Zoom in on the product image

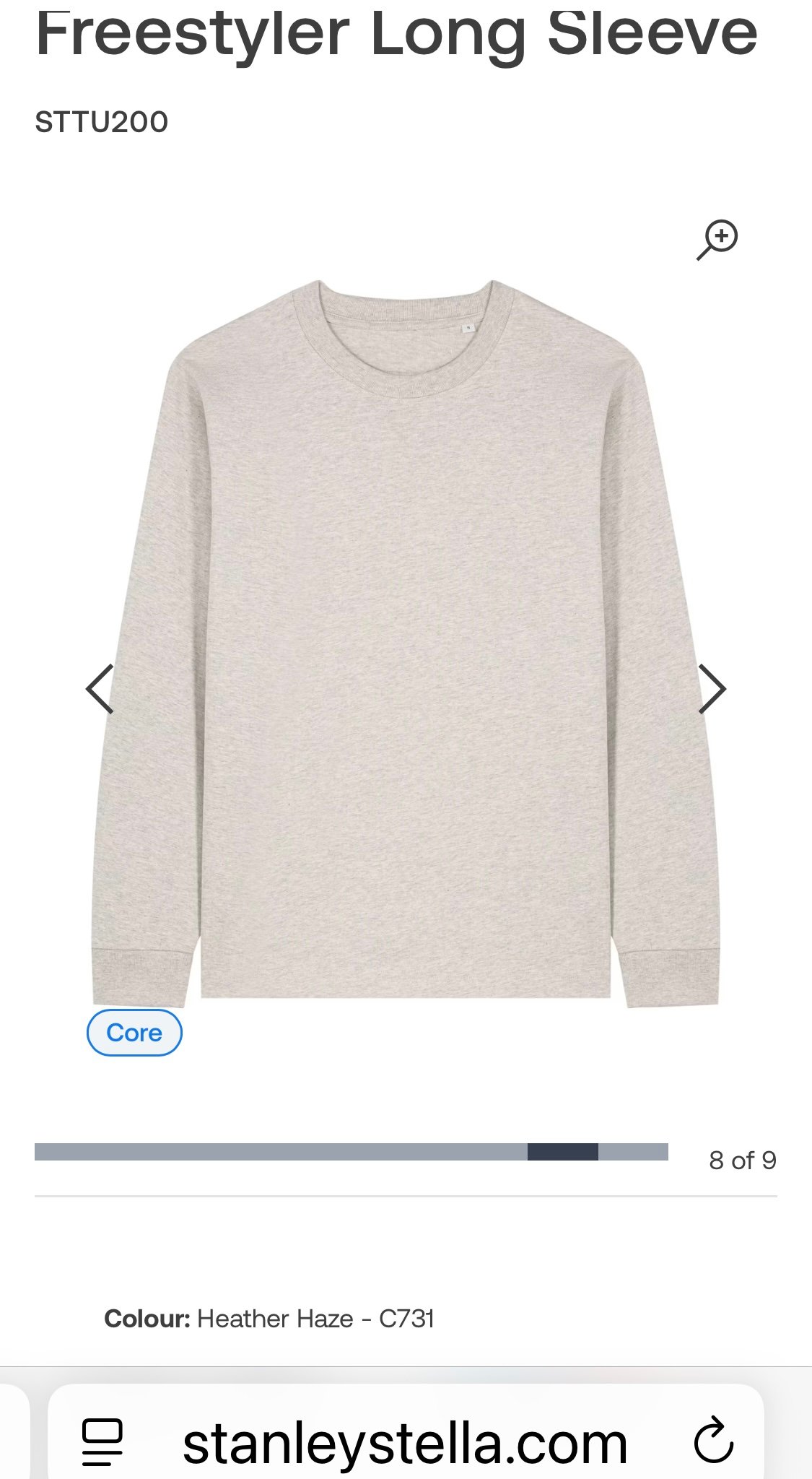pyautogui.click(x=717, y=239)
